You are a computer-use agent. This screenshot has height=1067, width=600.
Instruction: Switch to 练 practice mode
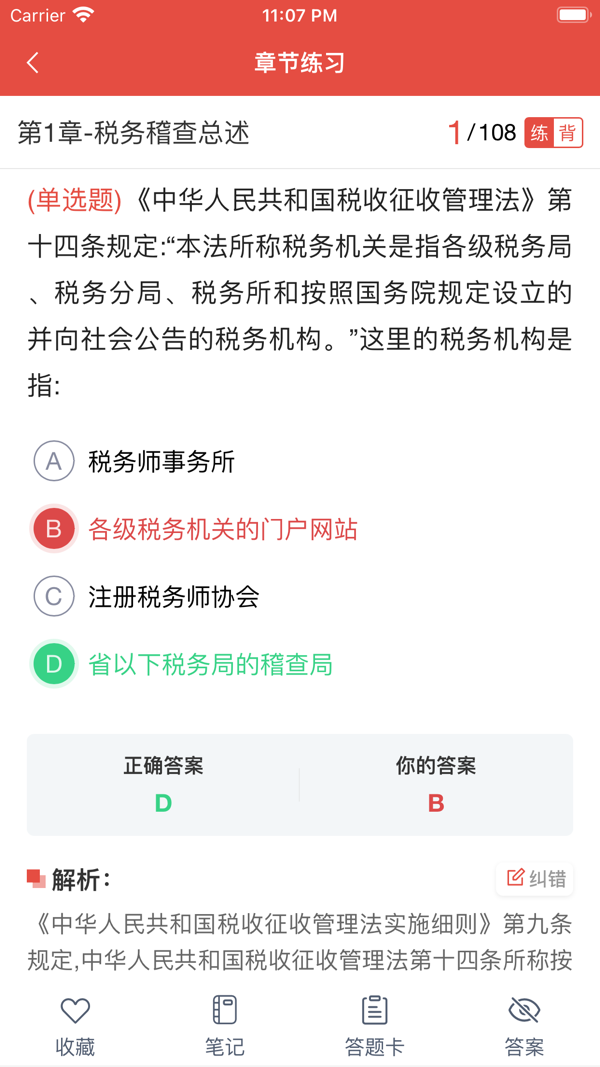[540, 133]
